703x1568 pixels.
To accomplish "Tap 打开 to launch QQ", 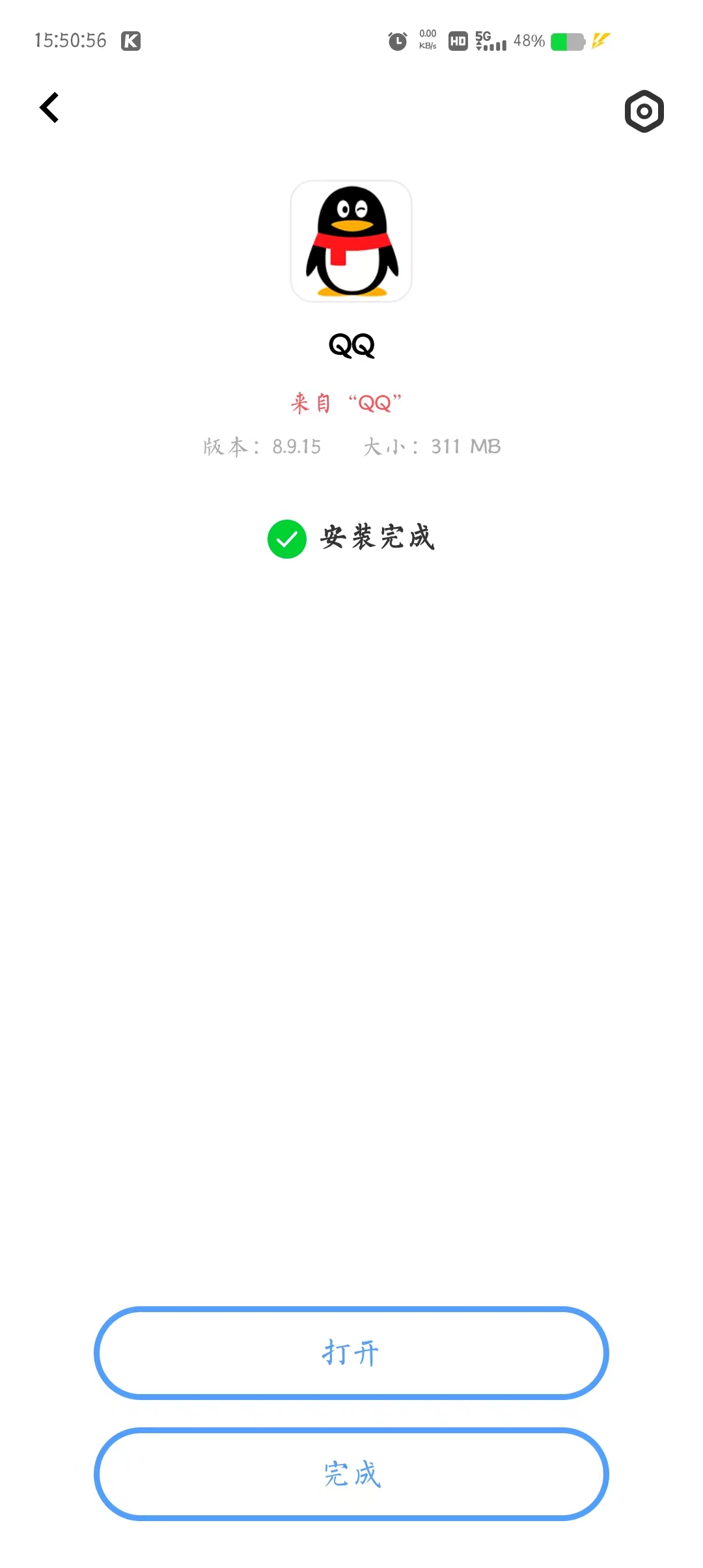I will point(351,1353).
